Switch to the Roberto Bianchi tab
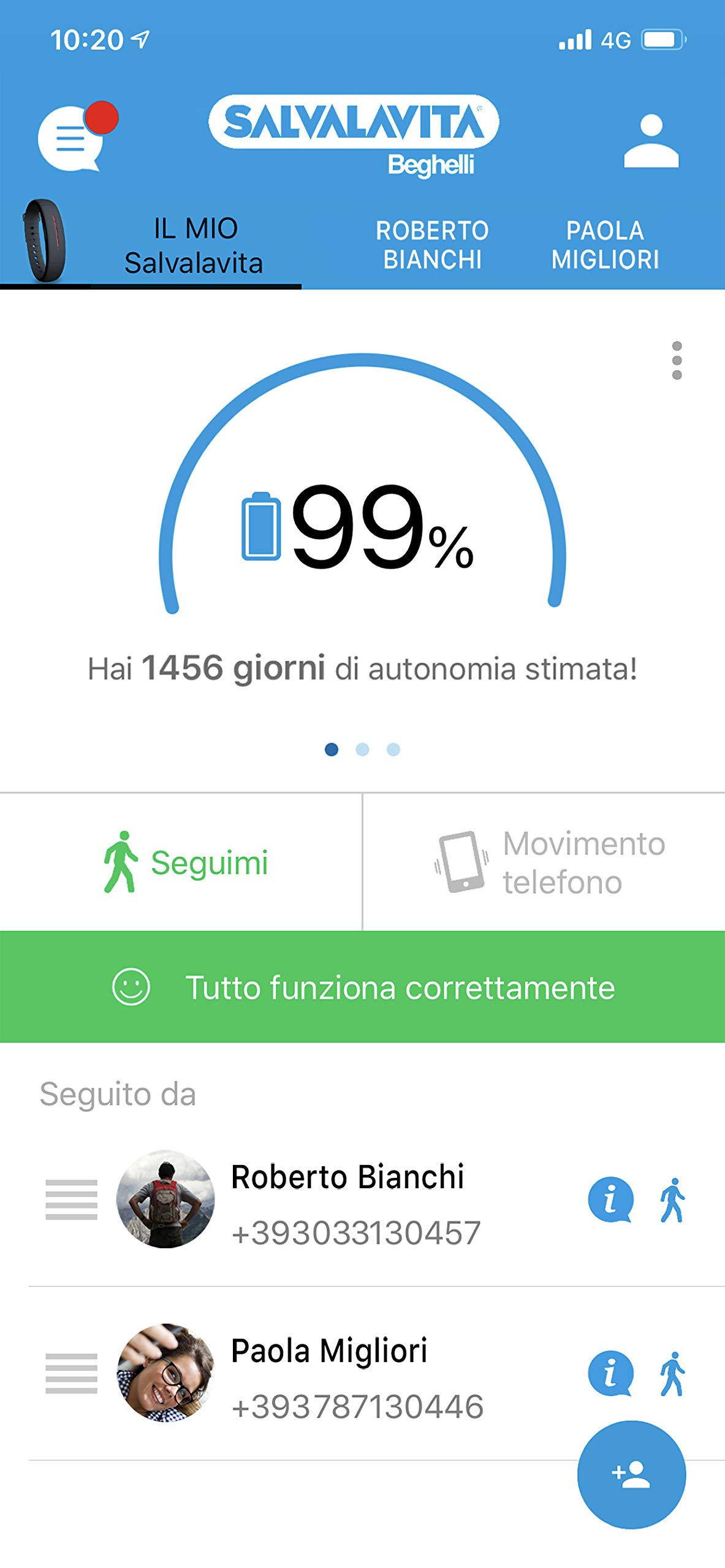The width and height of the screenshot is (725, 1568). tap(432, 246)
